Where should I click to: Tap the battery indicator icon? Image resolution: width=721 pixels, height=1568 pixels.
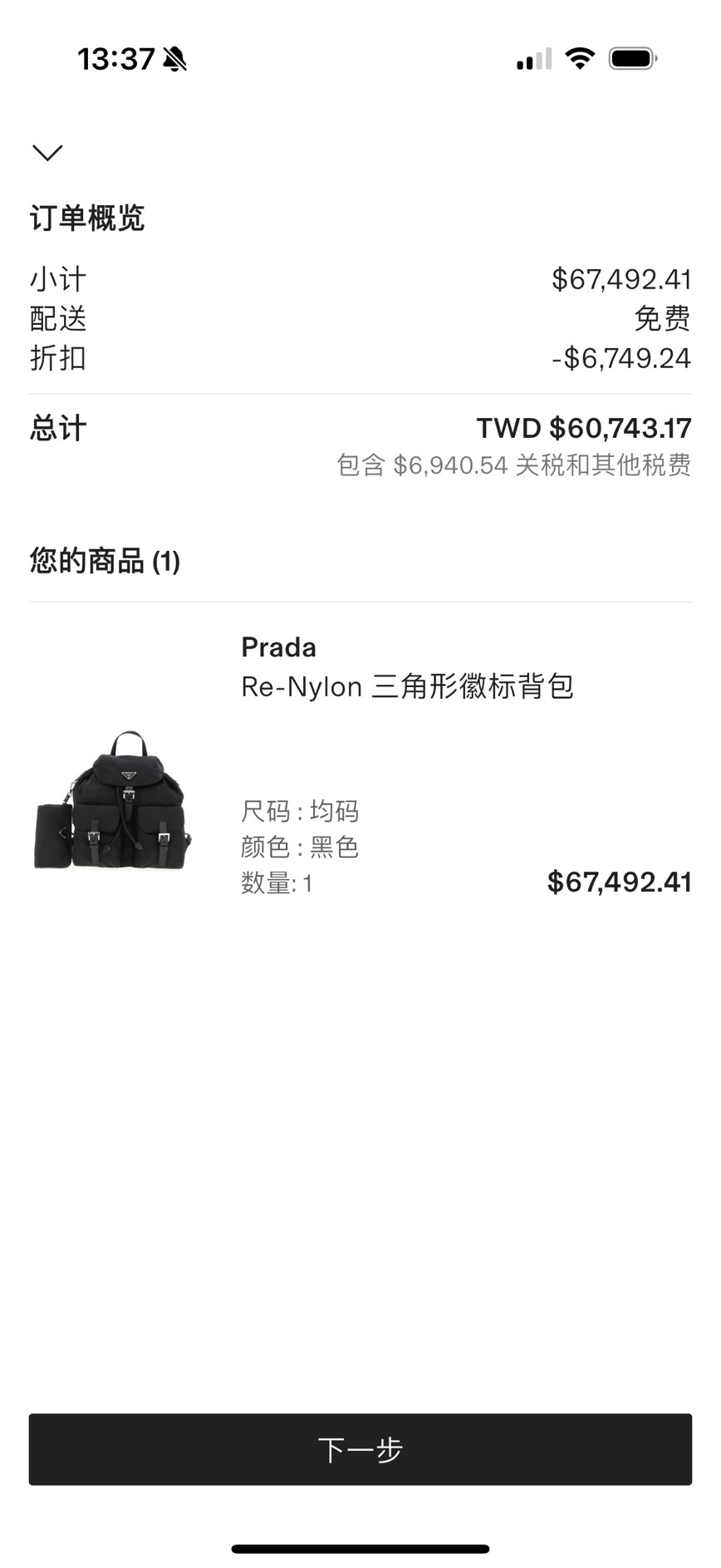click(x=633, y=58)
